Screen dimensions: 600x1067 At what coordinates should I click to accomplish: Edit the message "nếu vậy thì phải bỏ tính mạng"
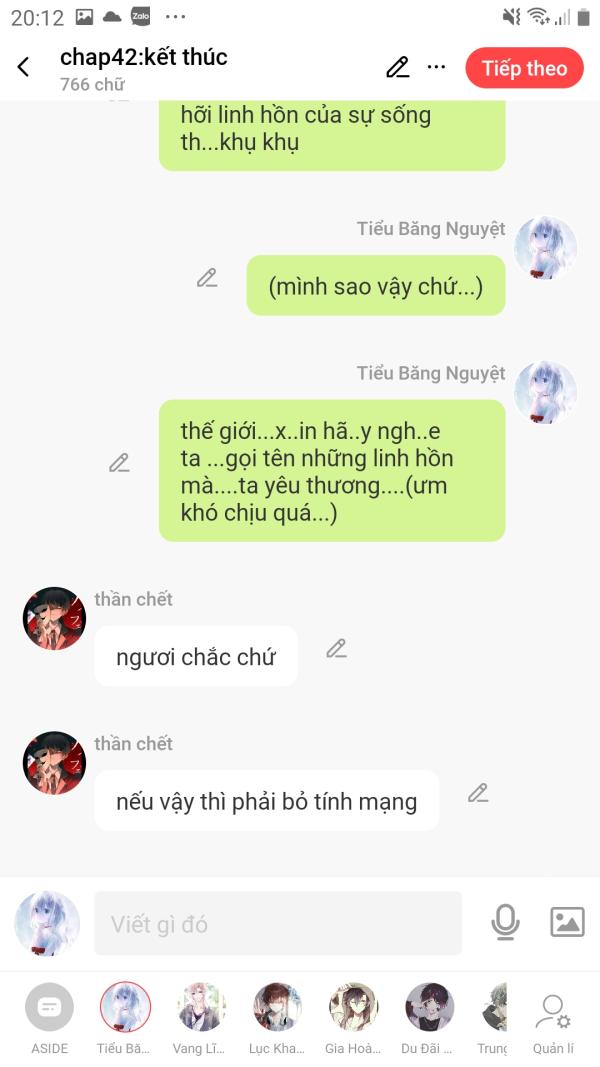click(478, 793)
